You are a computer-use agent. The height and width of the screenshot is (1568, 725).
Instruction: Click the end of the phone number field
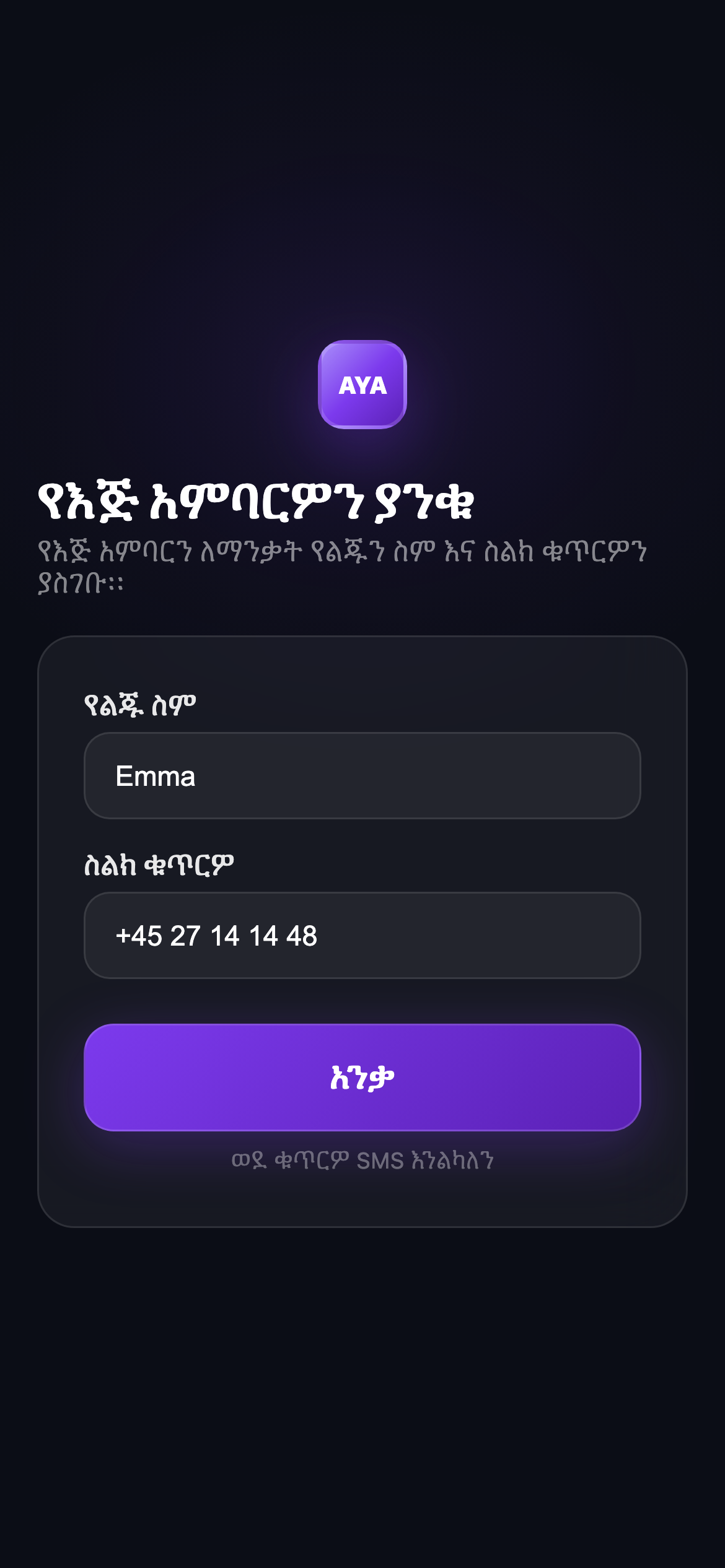[x=589, y=936]
